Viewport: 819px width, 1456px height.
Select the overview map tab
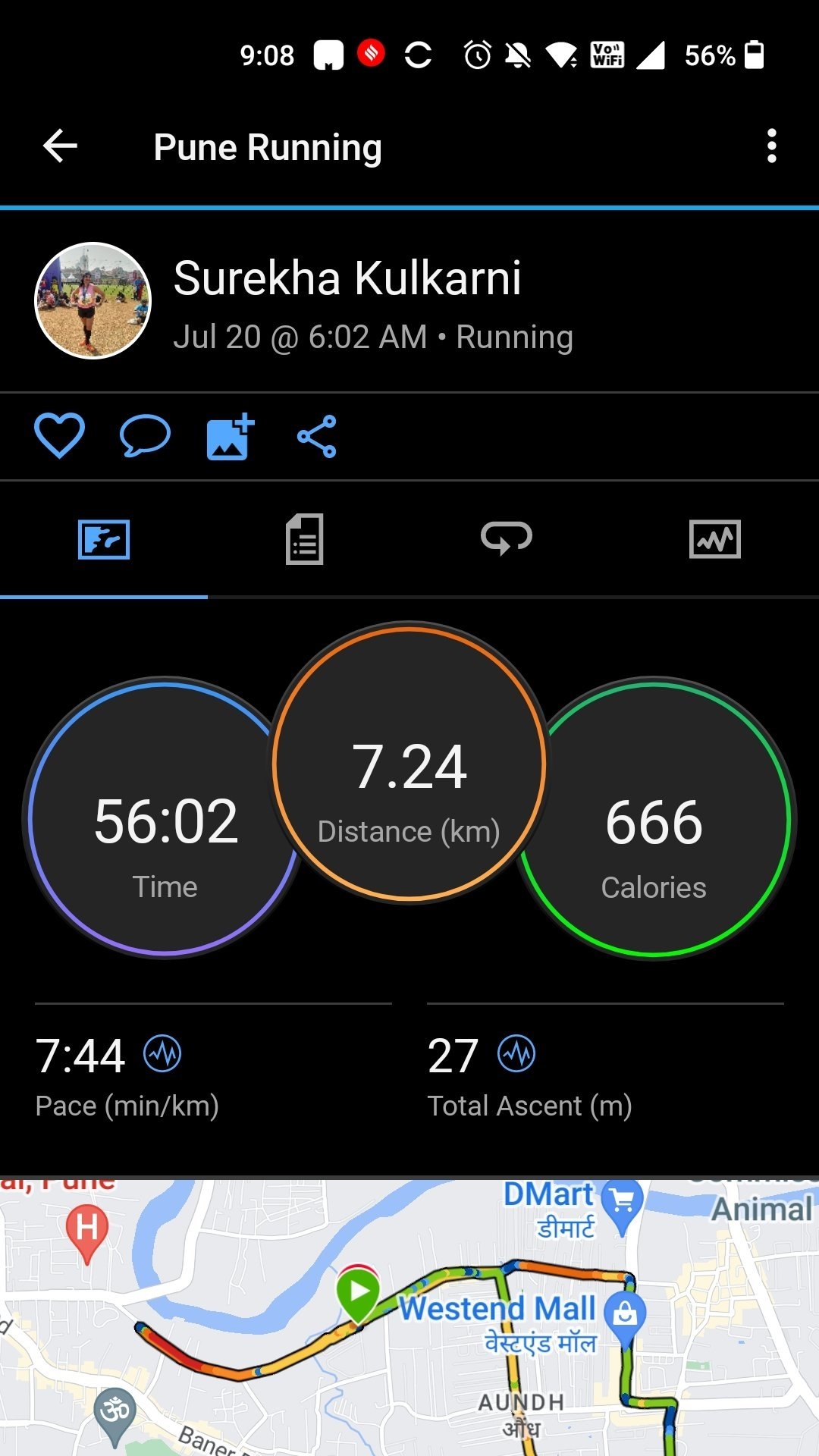[x=104, y=539]
